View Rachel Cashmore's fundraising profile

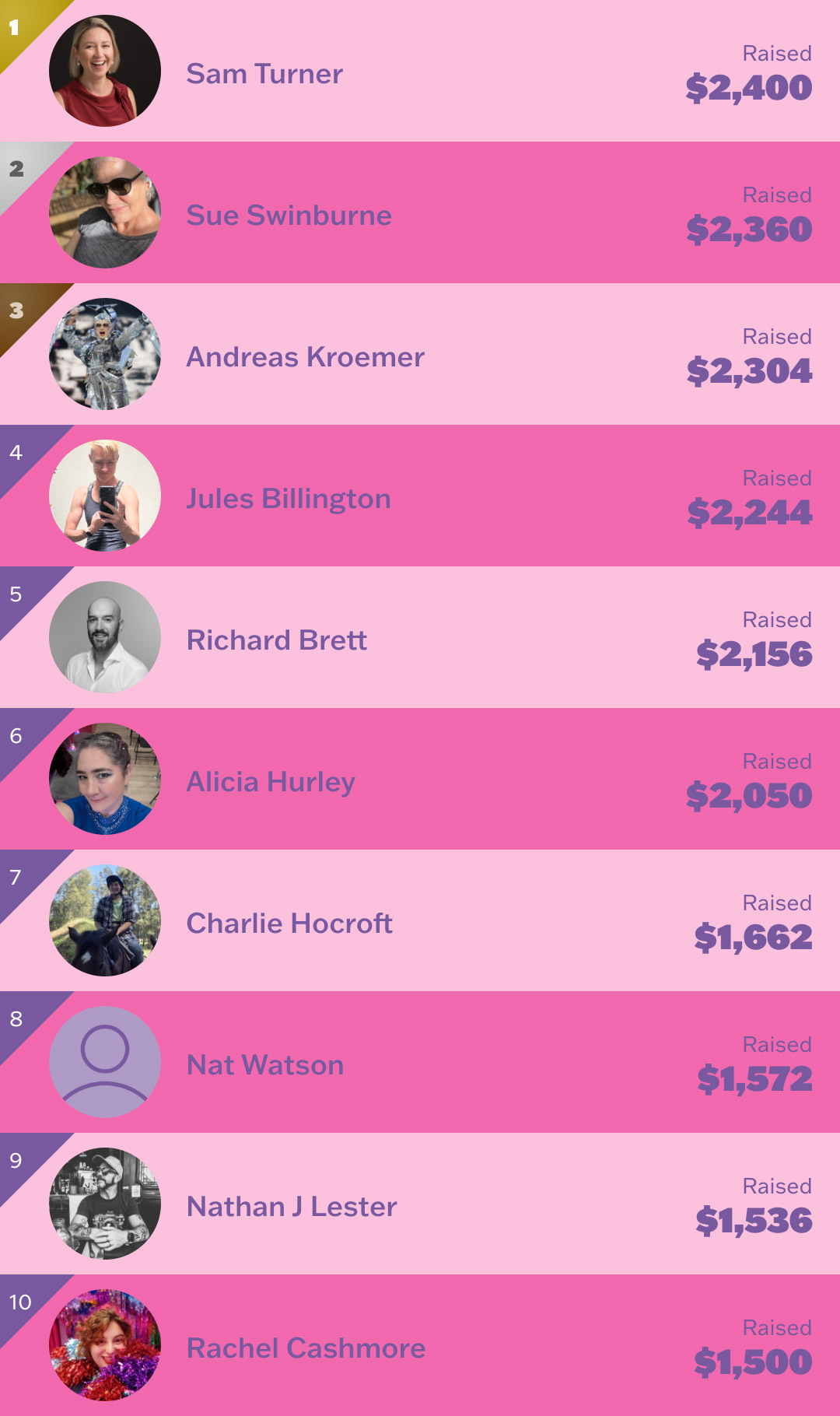tap(306, 1348)
